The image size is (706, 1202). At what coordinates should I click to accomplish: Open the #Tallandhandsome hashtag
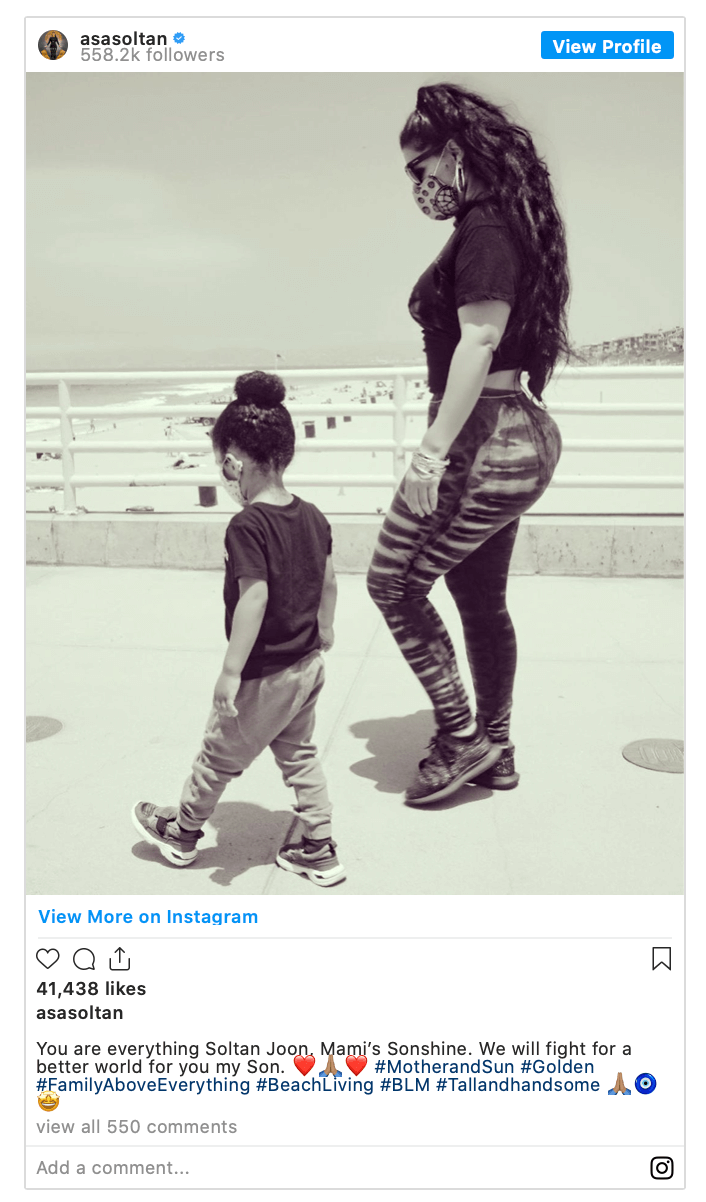click(518, 1085)
